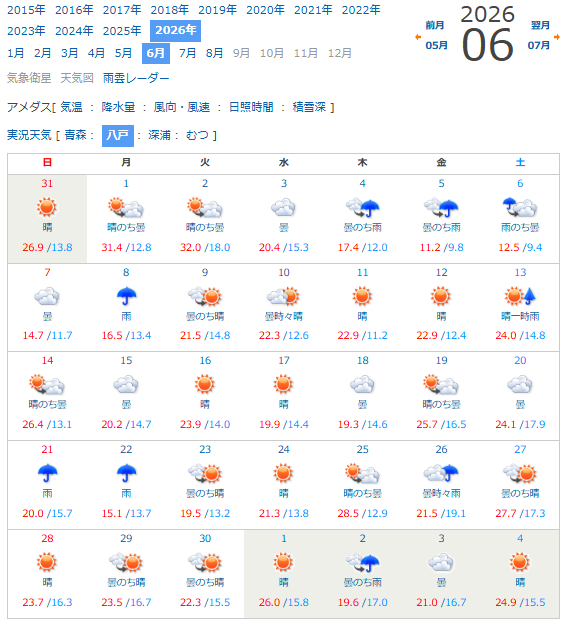Select 深浦 observation location
563x622 pixels.
pos(159,135)
